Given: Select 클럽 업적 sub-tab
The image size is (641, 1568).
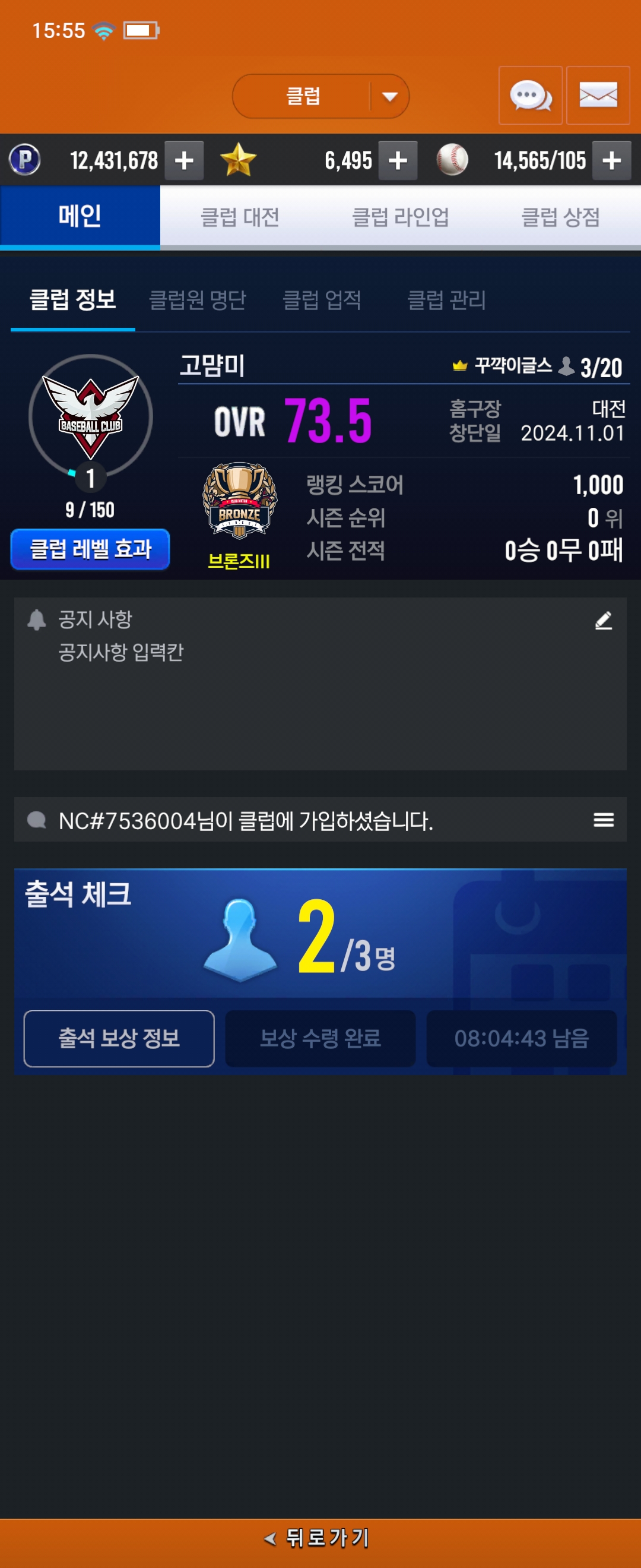Looking at the screenshot, I should click(322, 300).
